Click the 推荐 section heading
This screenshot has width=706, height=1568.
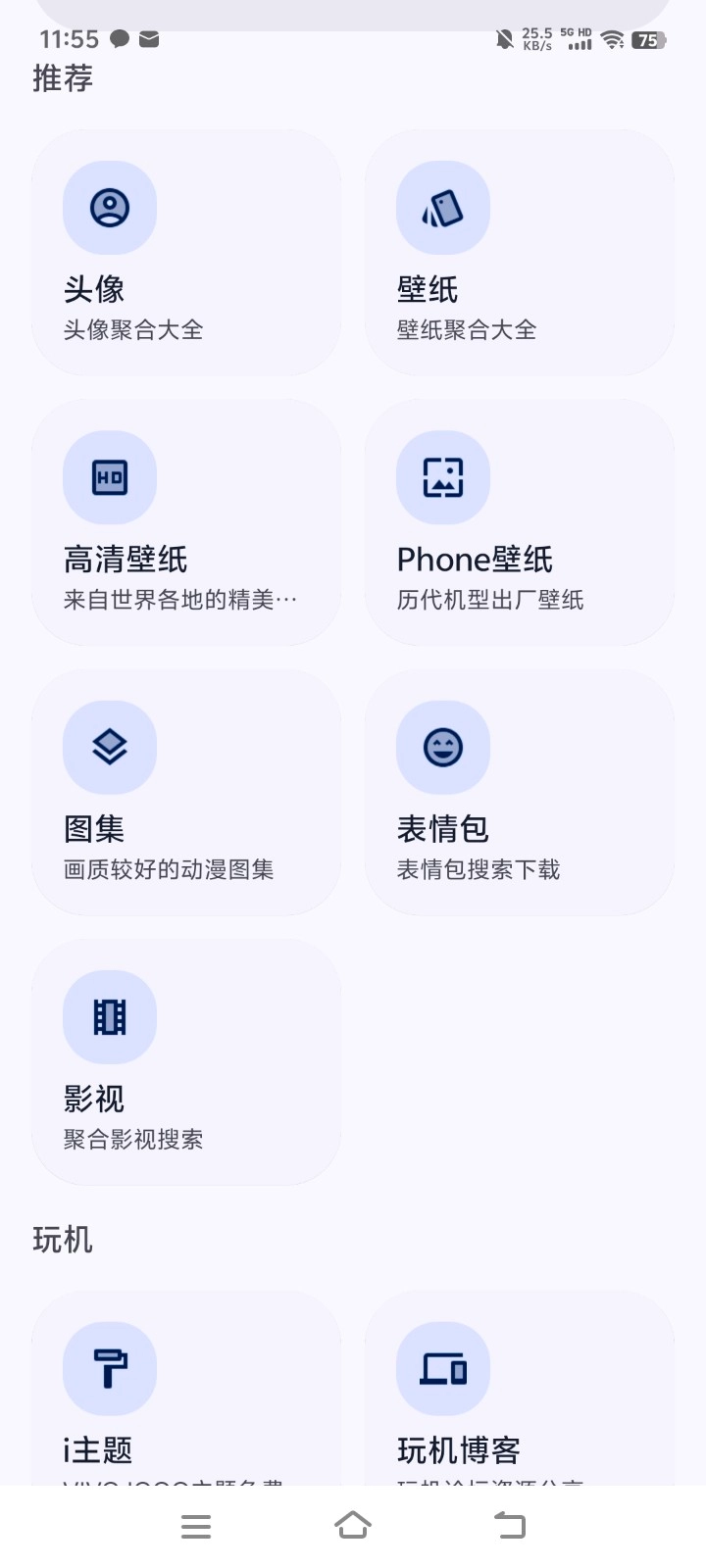[x=62, y=78]
